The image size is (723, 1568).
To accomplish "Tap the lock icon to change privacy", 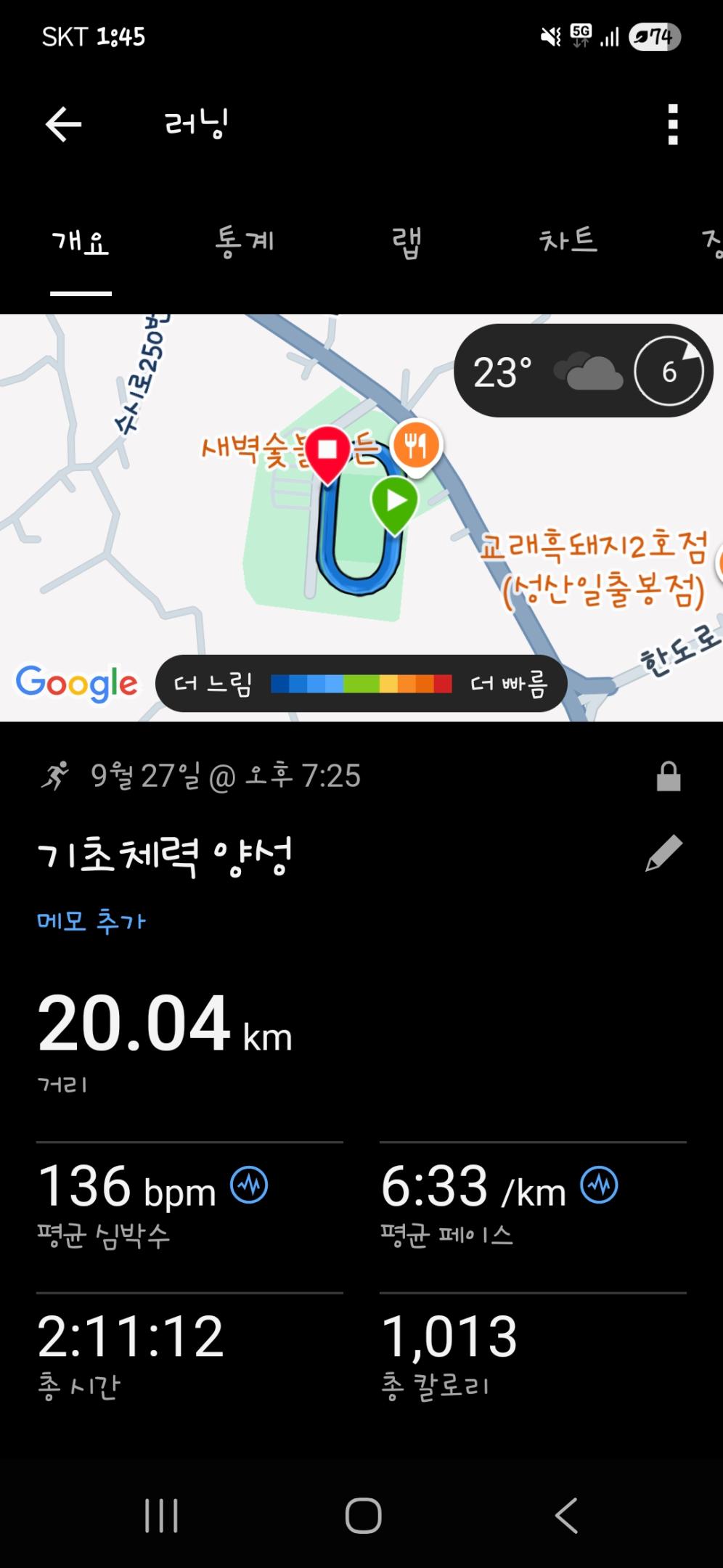I will point(668,777).
